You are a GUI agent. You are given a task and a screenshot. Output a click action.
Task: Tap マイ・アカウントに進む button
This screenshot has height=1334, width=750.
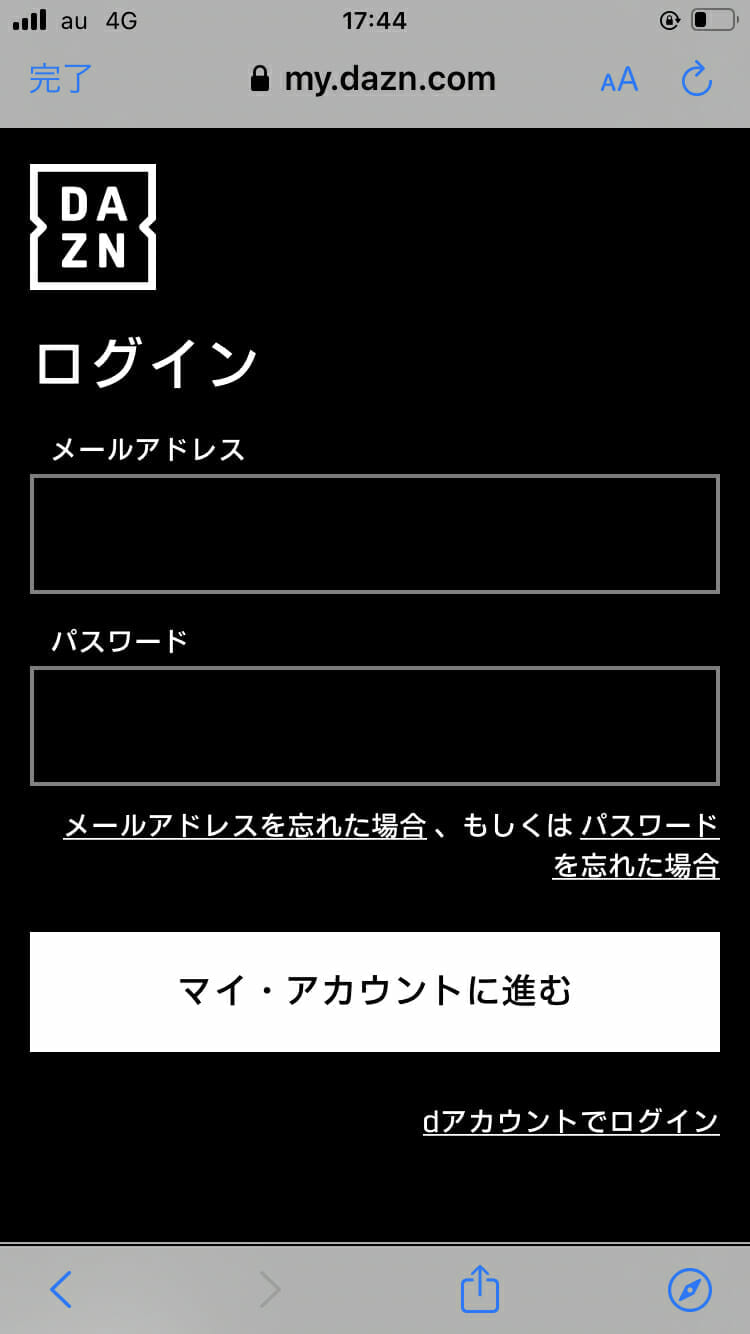point(374,991)
